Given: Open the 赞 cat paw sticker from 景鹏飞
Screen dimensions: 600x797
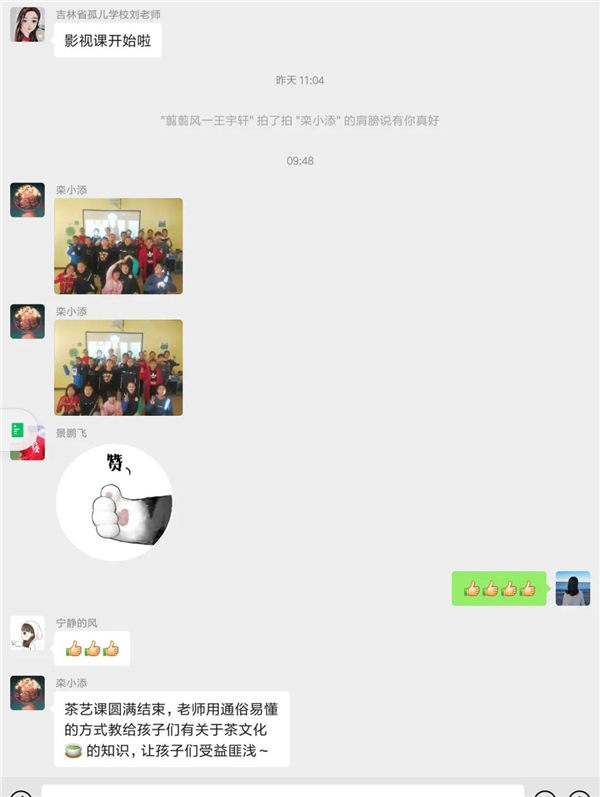Looking at the screenshot, I should point(114,503).
